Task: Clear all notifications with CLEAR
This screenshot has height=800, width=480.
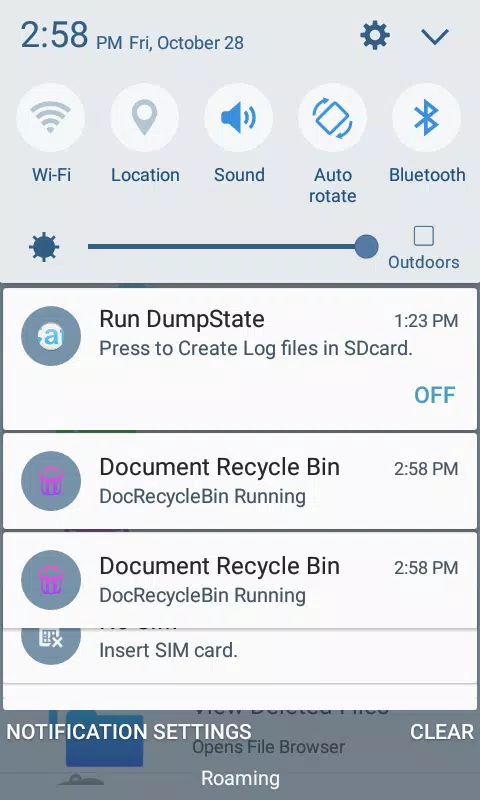Action: coord(442,732)
